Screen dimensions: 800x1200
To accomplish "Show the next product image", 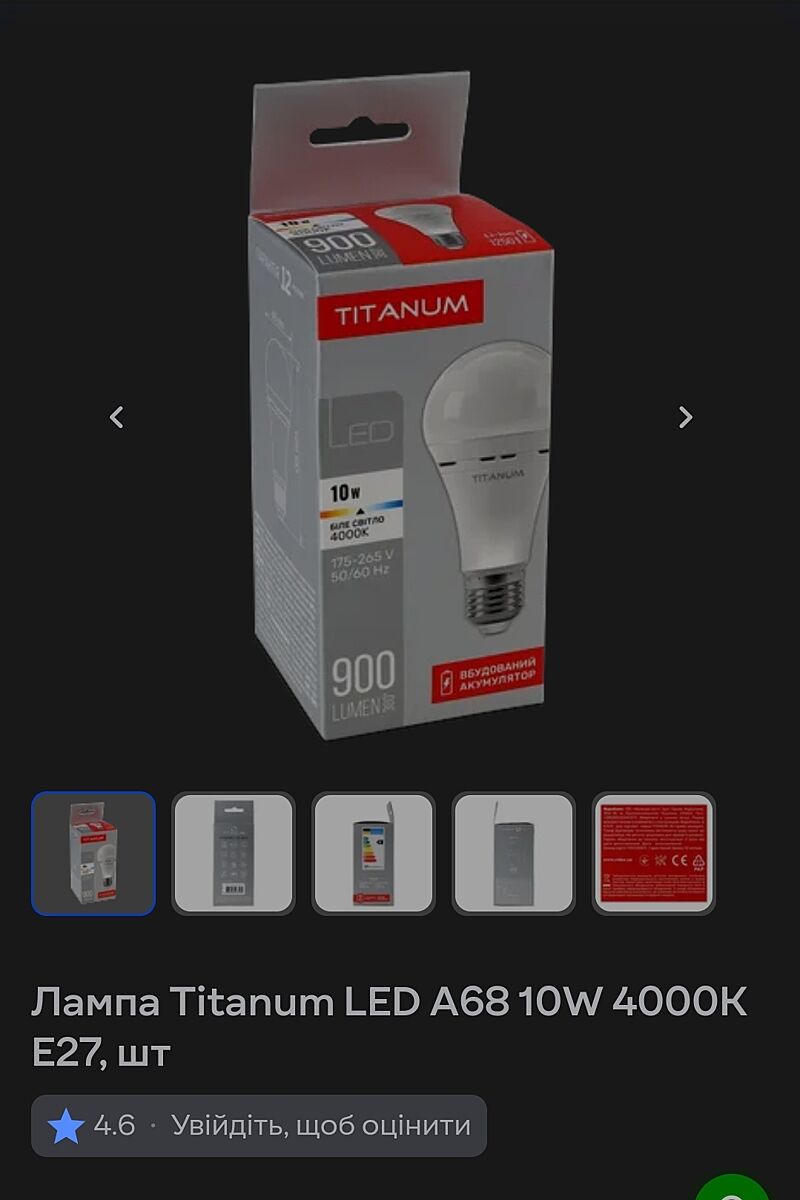I will pos(685,417).
